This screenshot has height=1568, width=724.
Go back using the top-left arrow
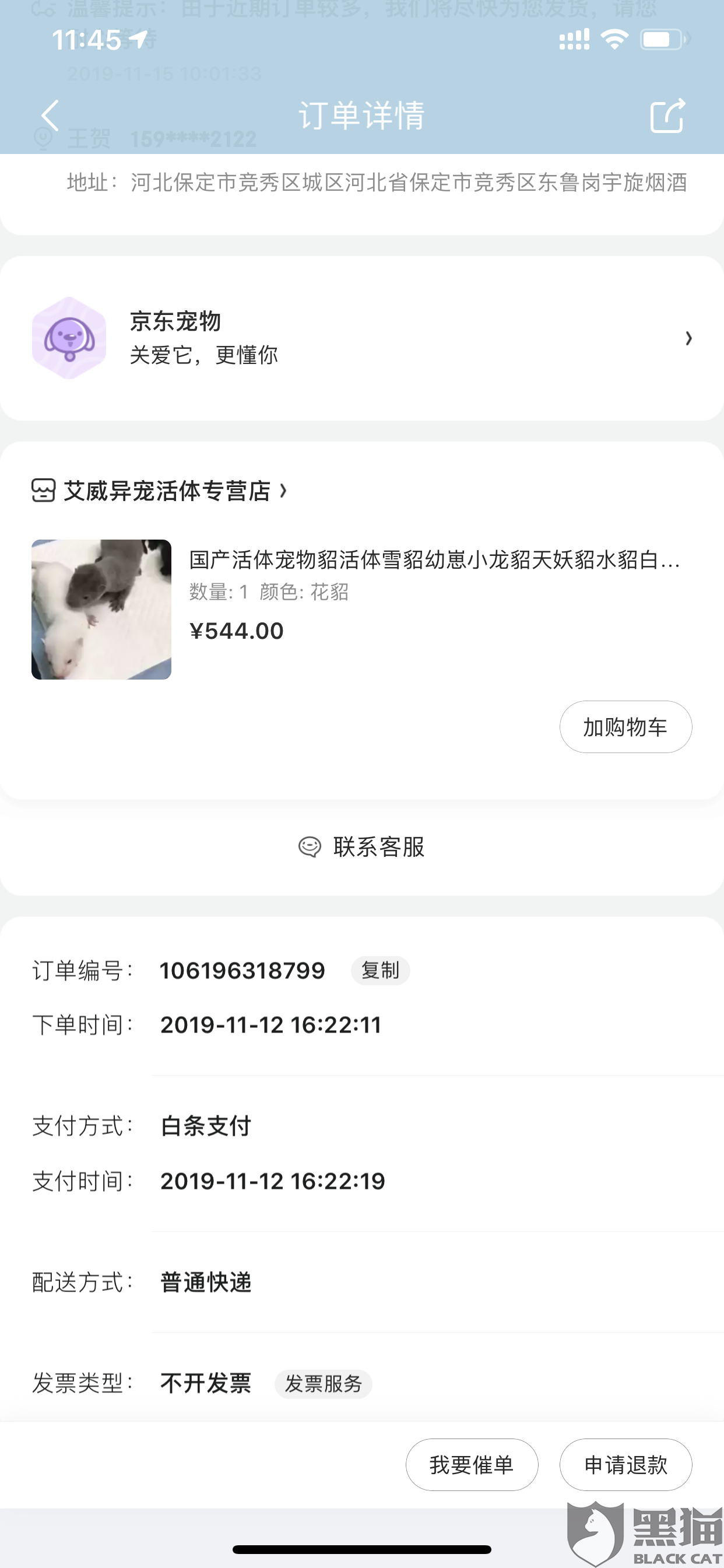click(x=50, y=116)
